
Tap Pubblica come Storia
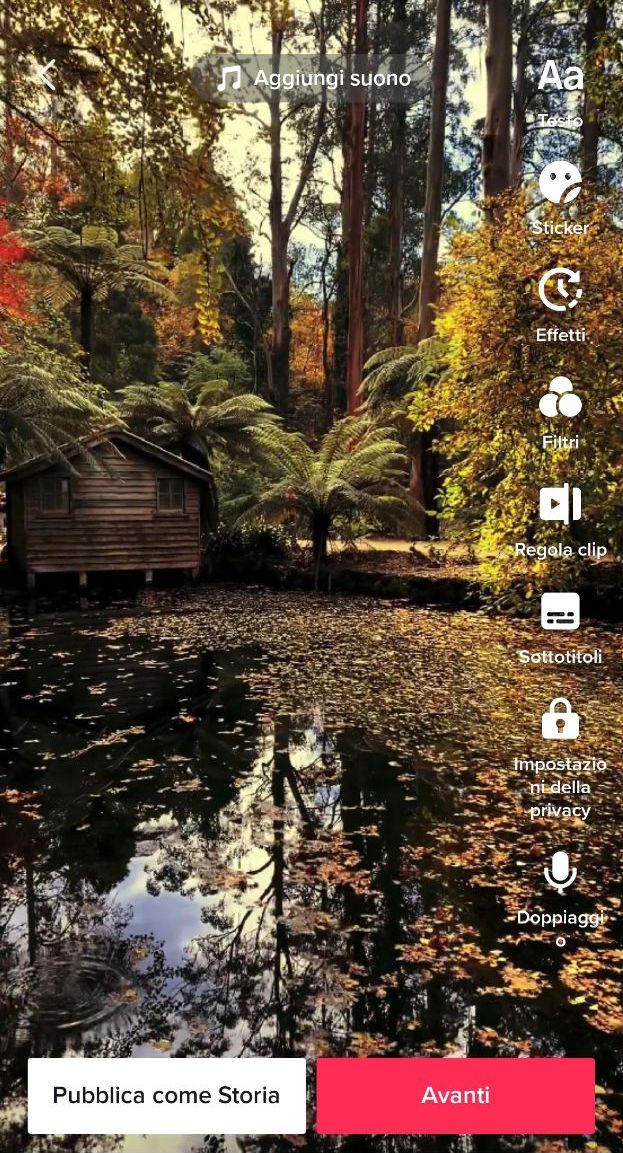click(x=167, y=1096)
